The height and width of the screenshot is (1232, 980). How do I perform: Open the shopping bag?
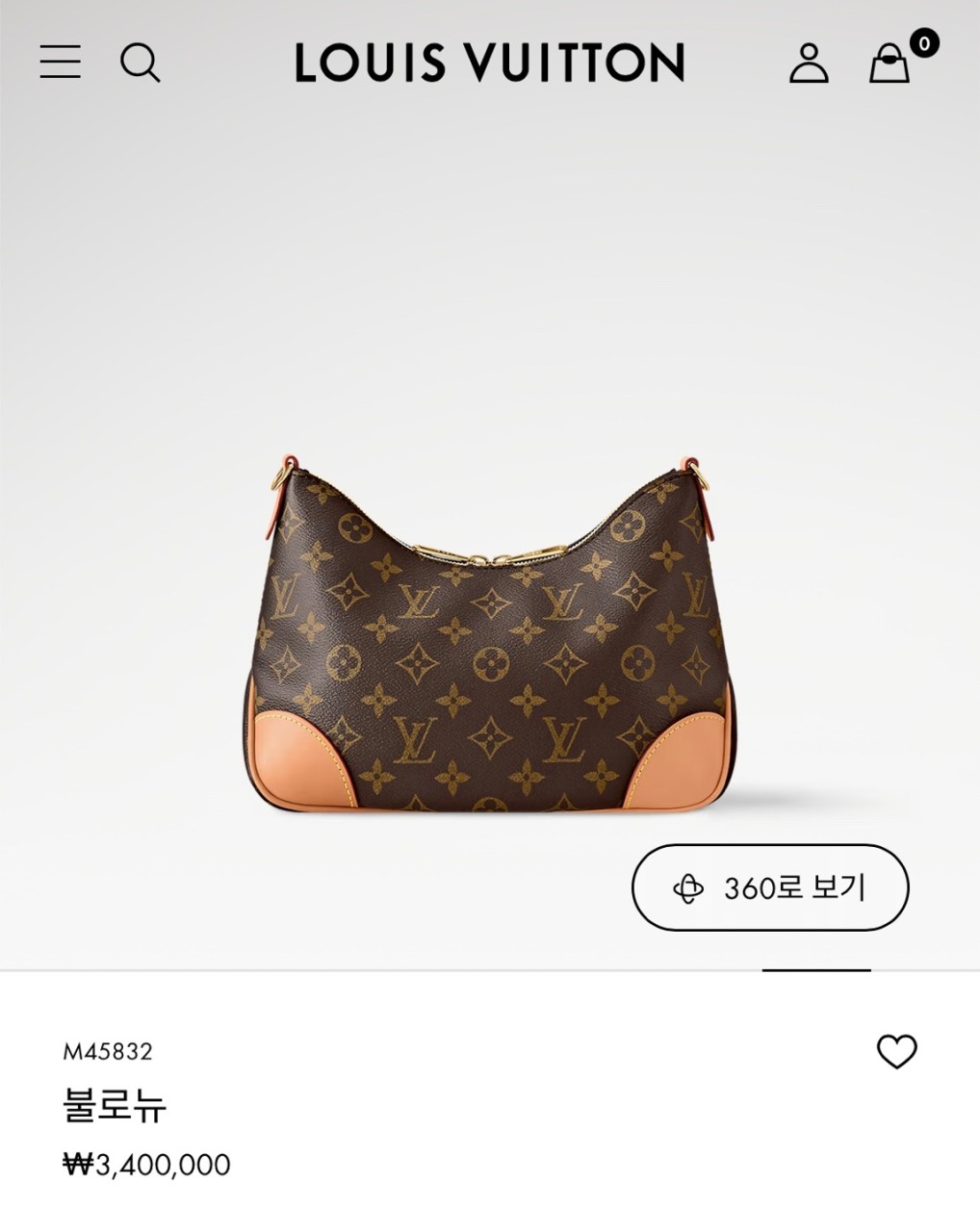[890, 64]
